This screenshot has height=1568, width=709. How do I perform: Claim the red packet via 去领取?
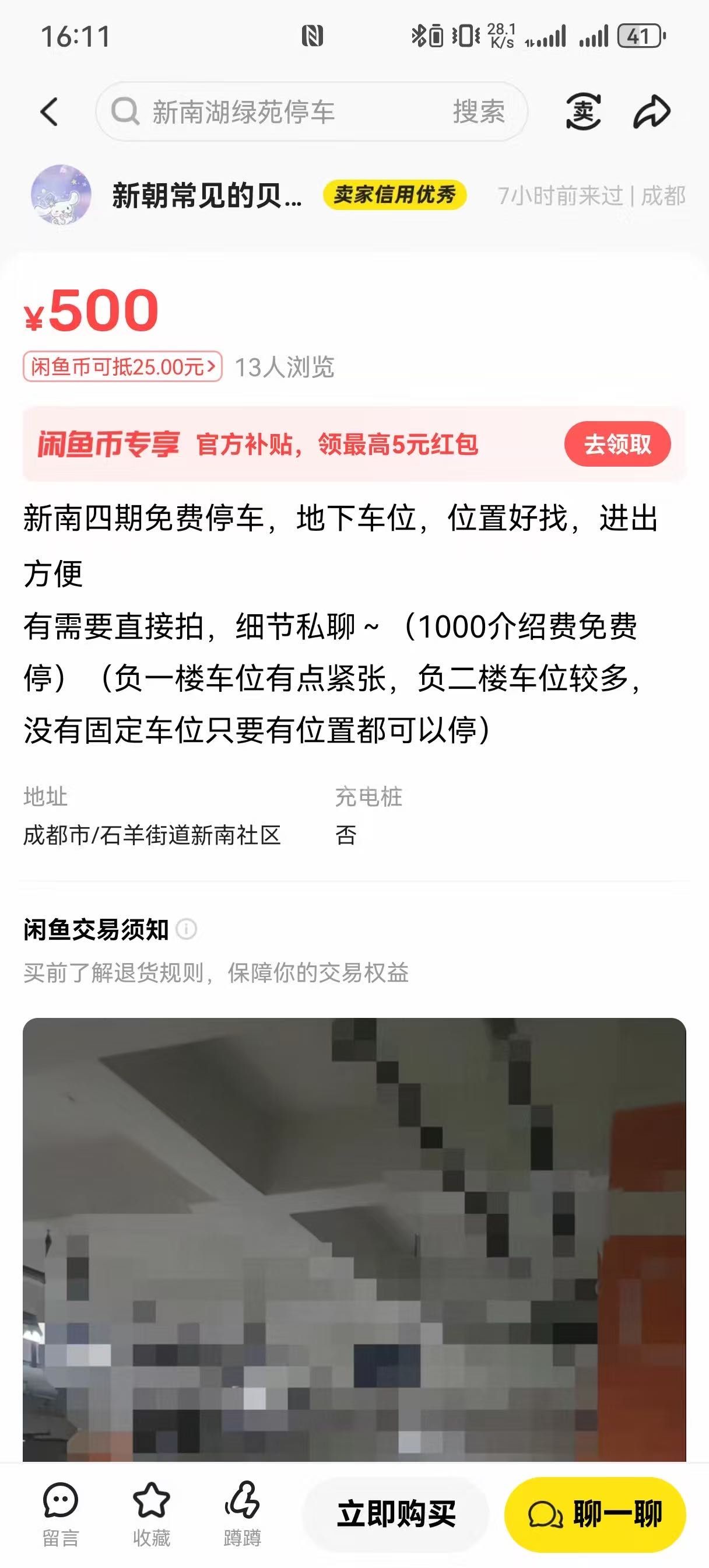[617, 444]
